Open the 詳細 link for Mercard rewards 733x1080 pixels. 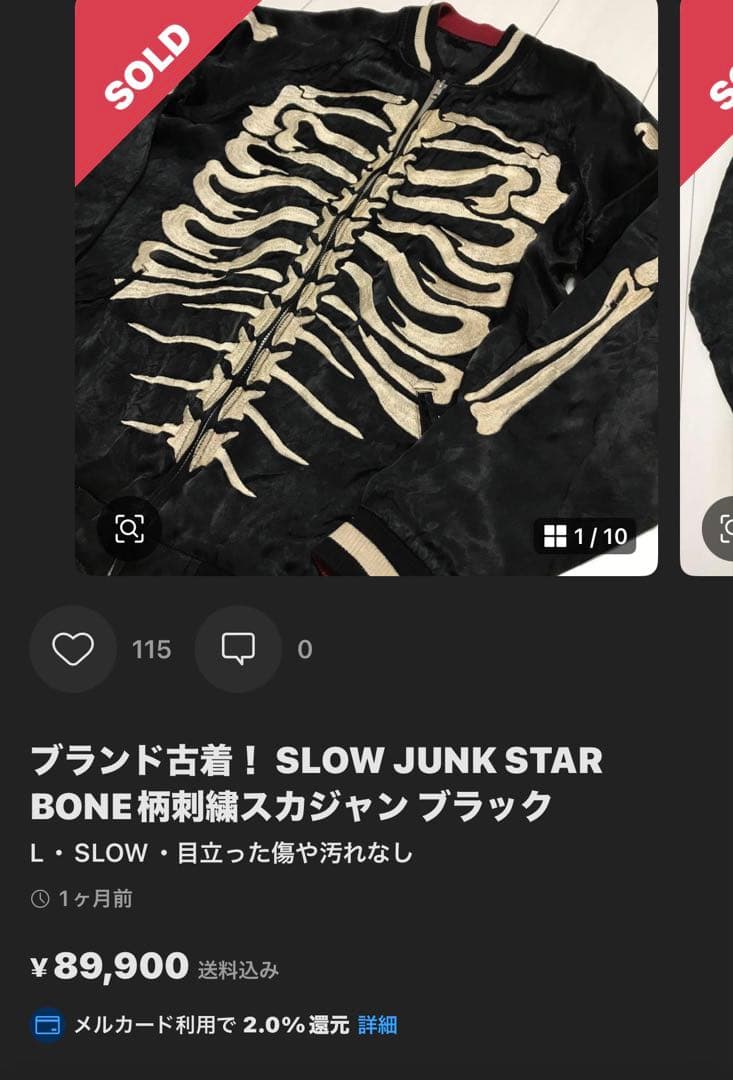[x=377, y=1025]
